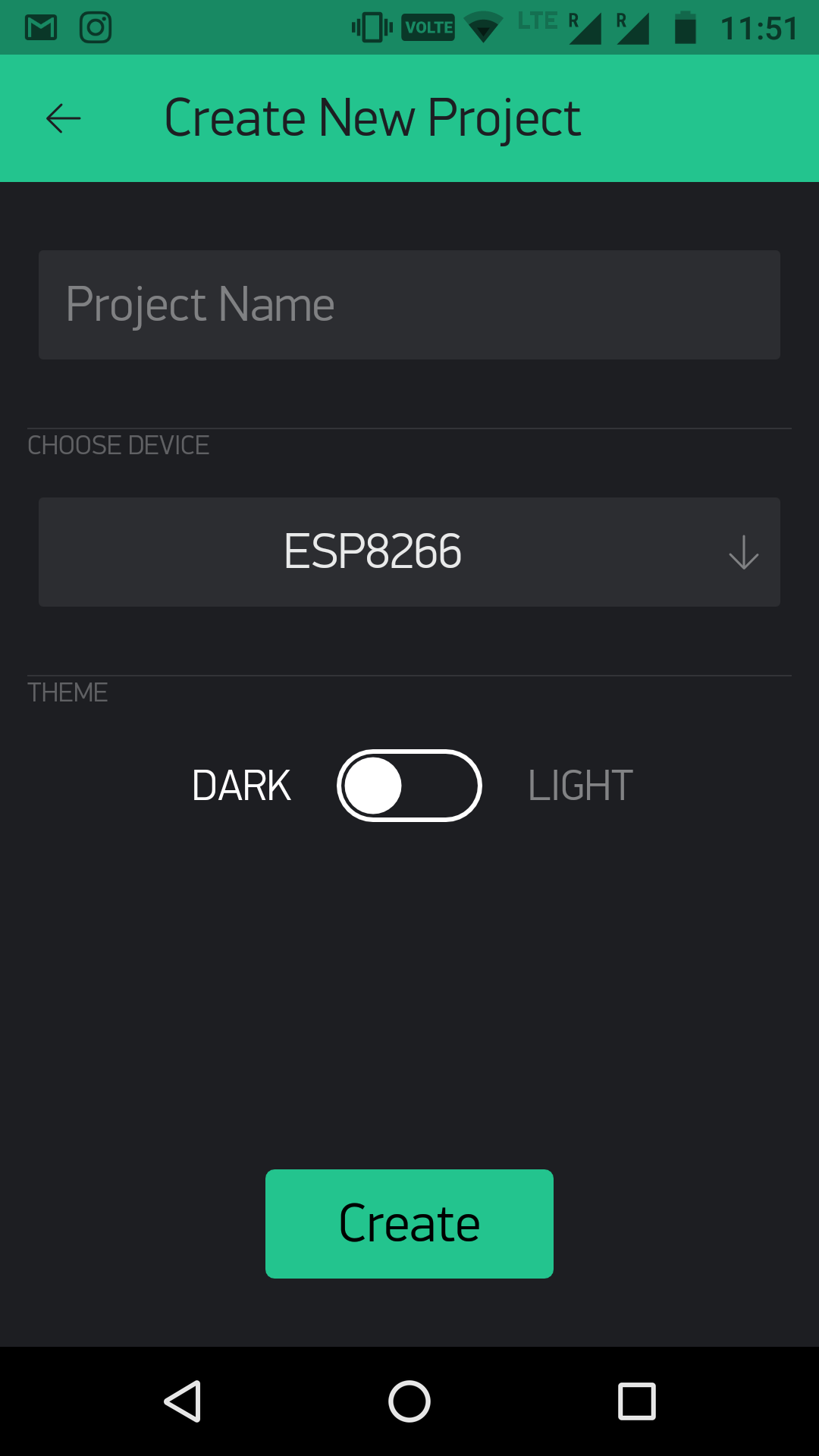Tap the Create button

coord(409,1224)
